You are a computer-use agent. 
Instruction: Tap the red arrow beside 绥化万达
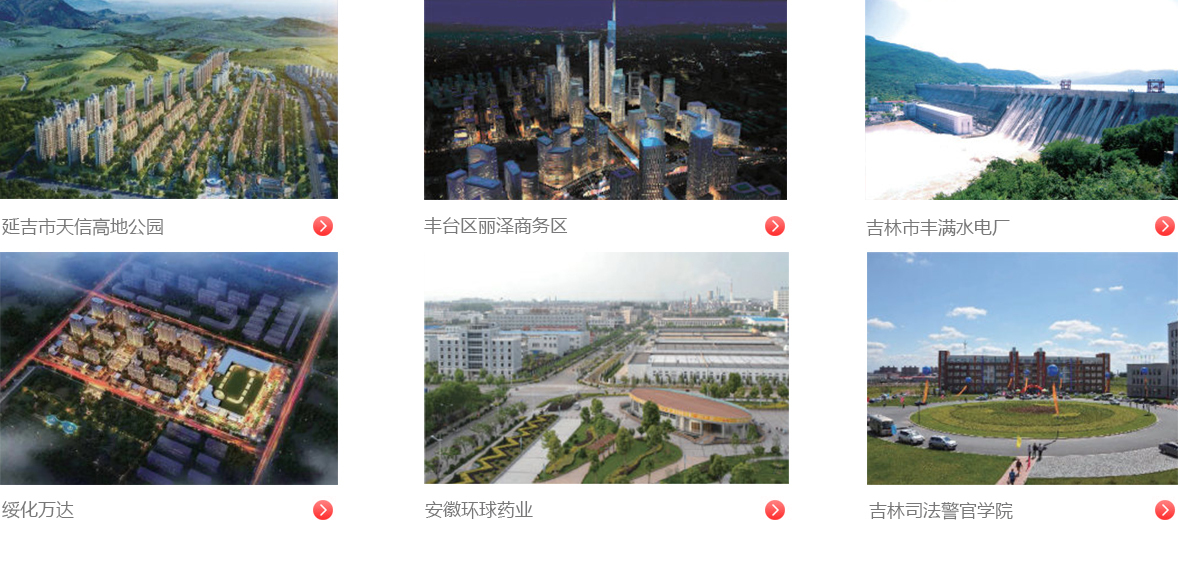322,510
